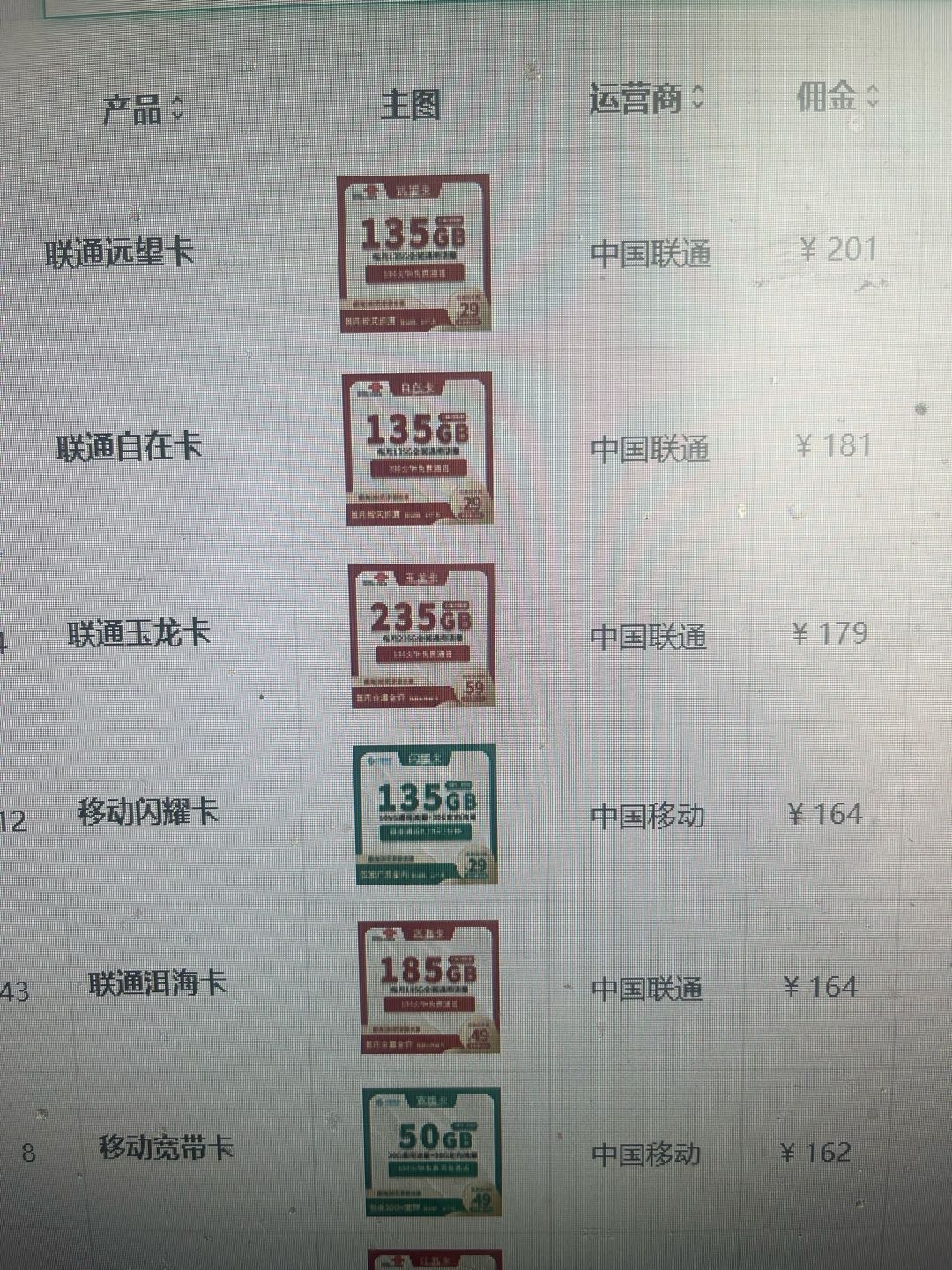Sort the table by 产品 column
The height and width of the screenshot is (1270, 952).
(x=177, y=108)
